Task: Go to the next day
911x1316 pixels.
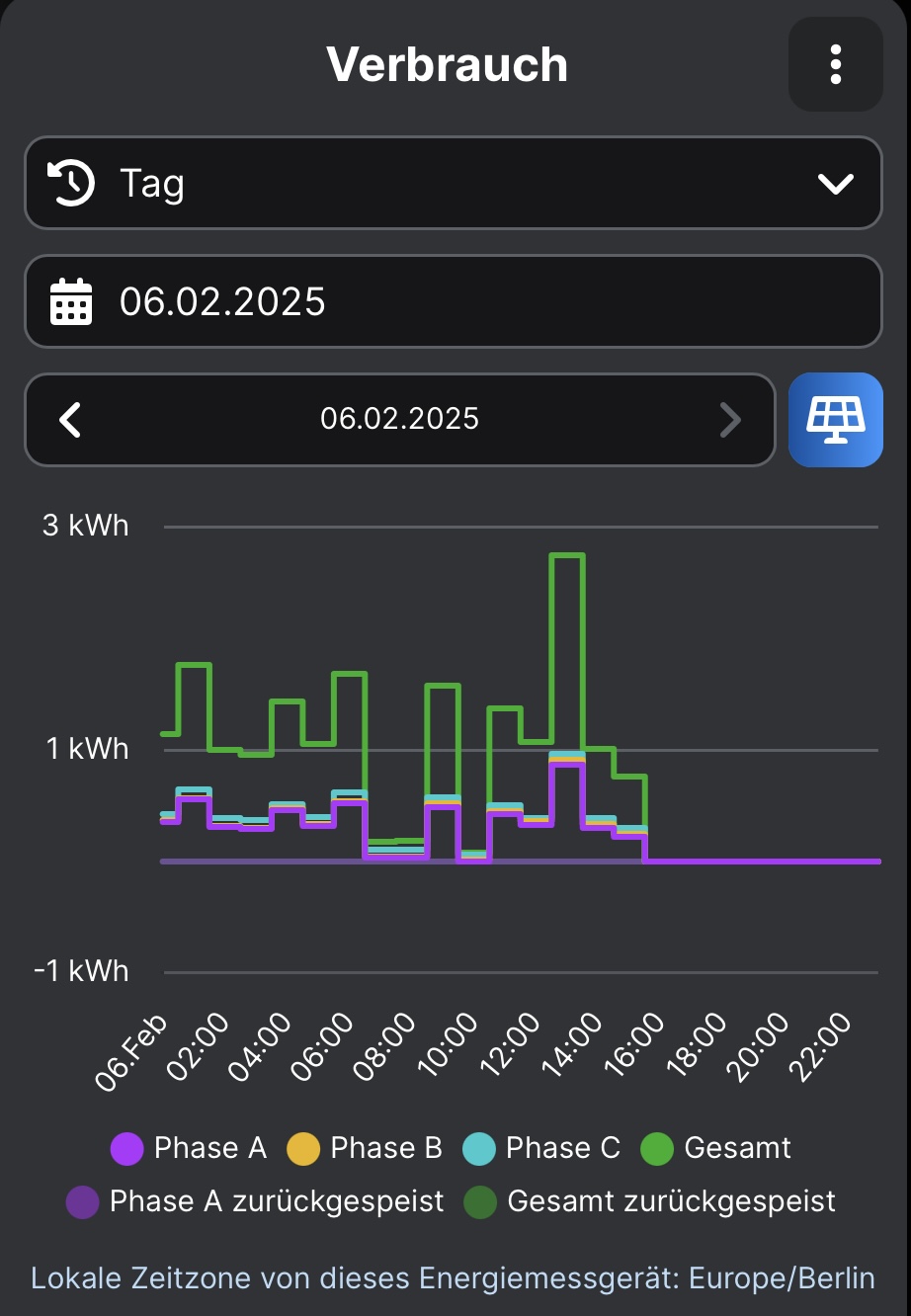Action: coord(730,420)
